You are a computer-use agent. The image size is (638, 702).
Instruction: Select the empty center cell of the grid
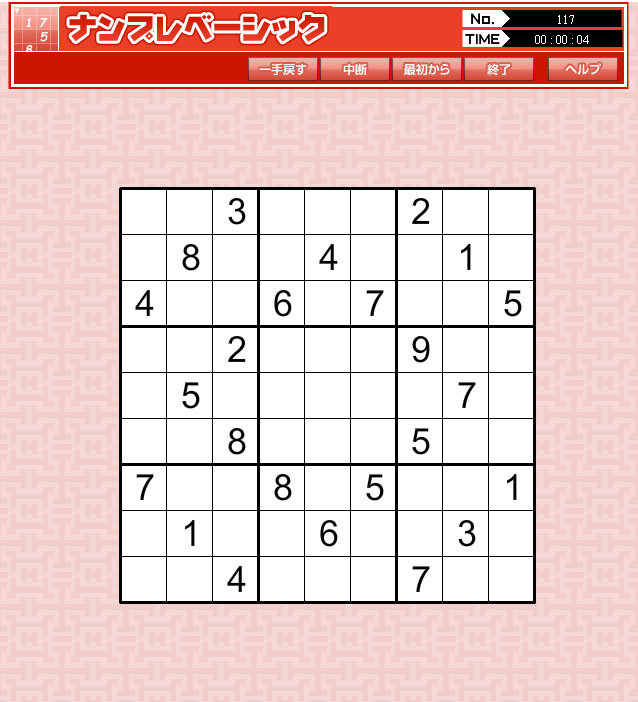(327, 396)
